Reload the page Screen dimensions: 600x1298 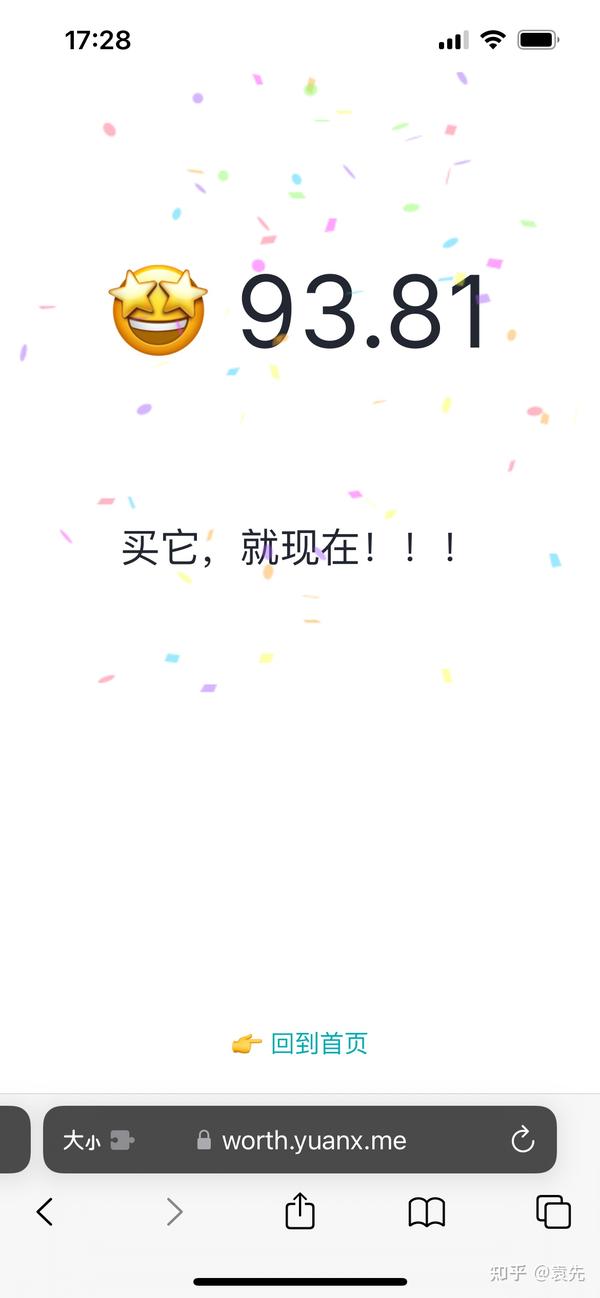[522, 1140]
